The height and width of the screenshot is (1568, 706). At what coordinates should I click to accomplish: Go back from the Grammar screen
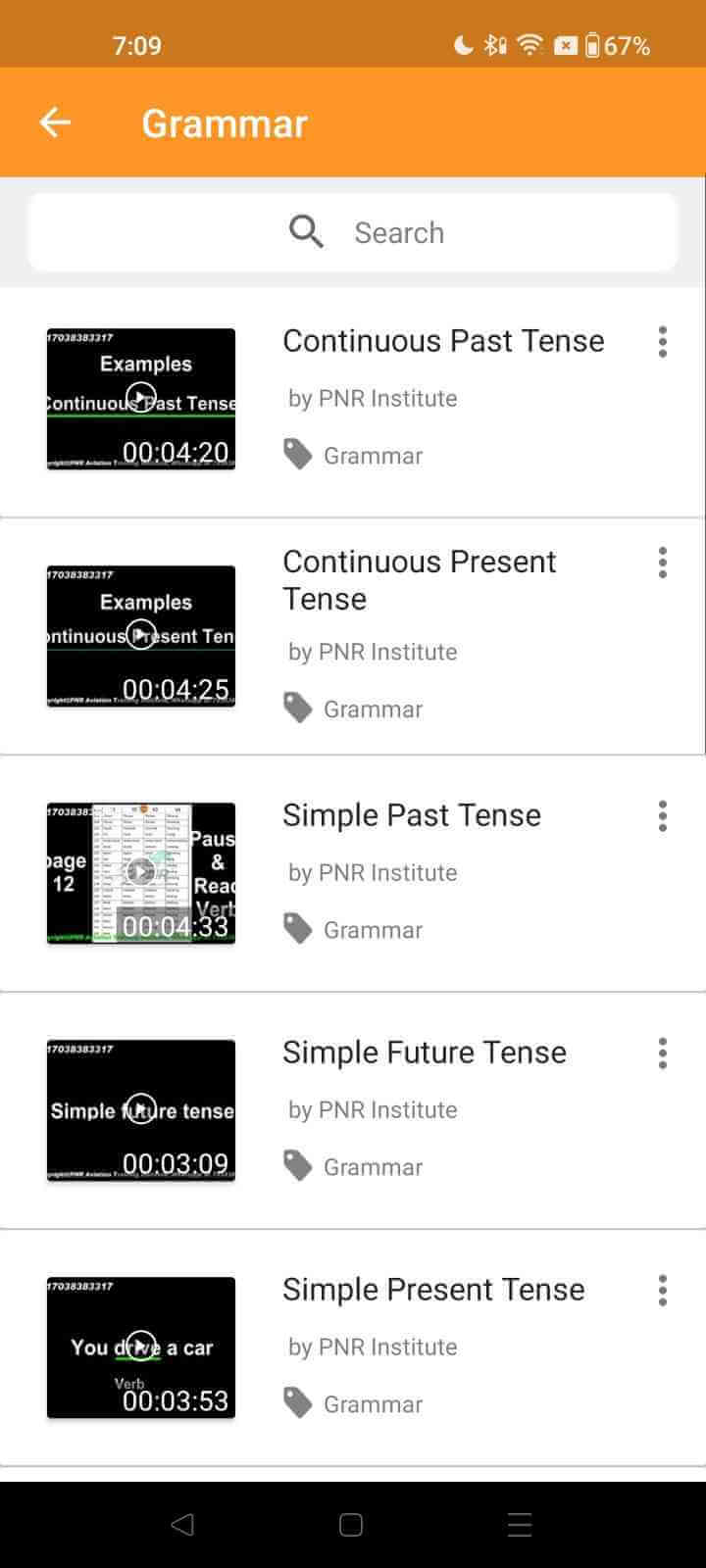coord(55,122)
